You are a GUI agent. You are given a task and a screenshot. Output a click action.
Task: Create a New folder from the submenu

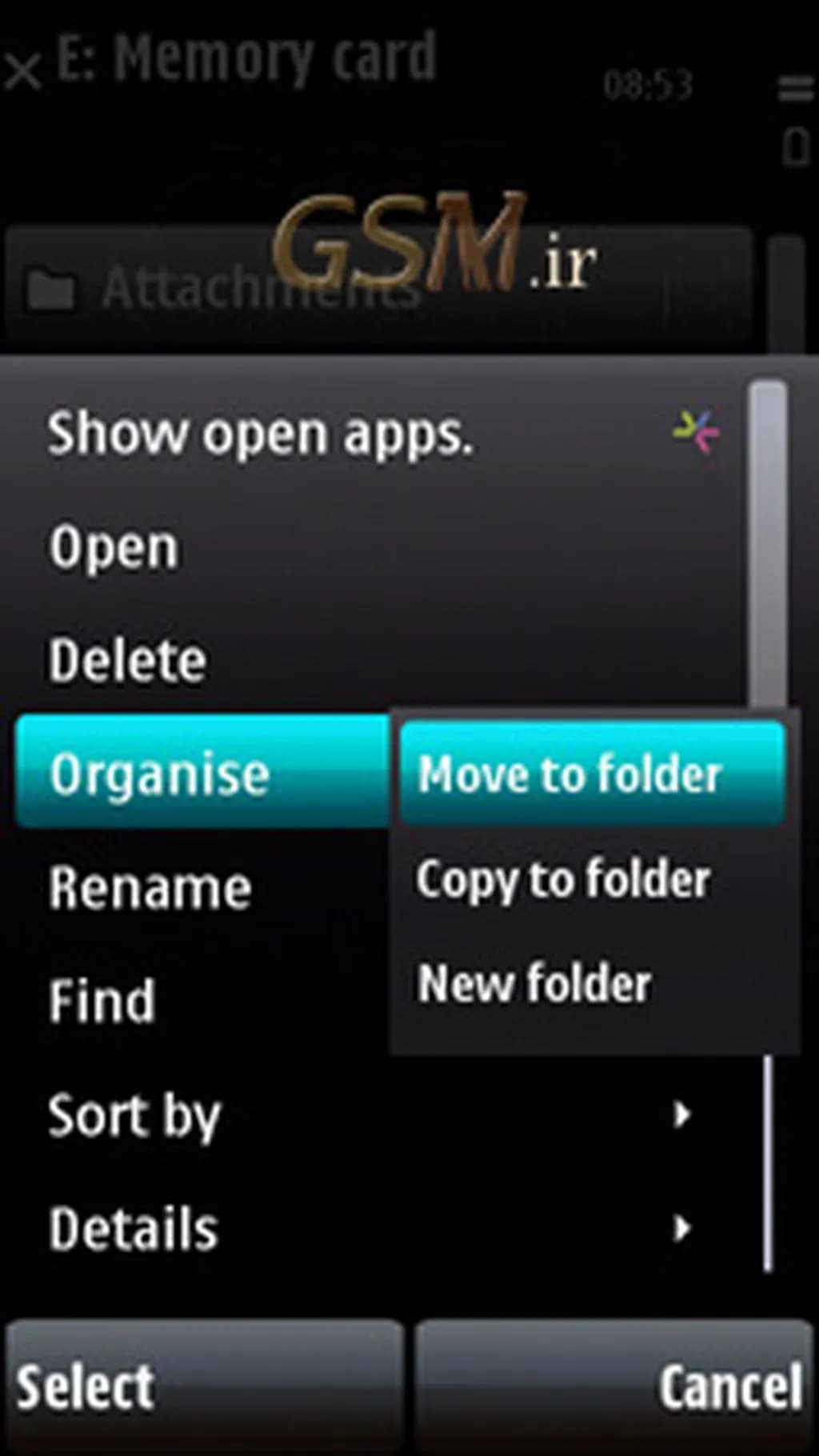pos(534,984)
